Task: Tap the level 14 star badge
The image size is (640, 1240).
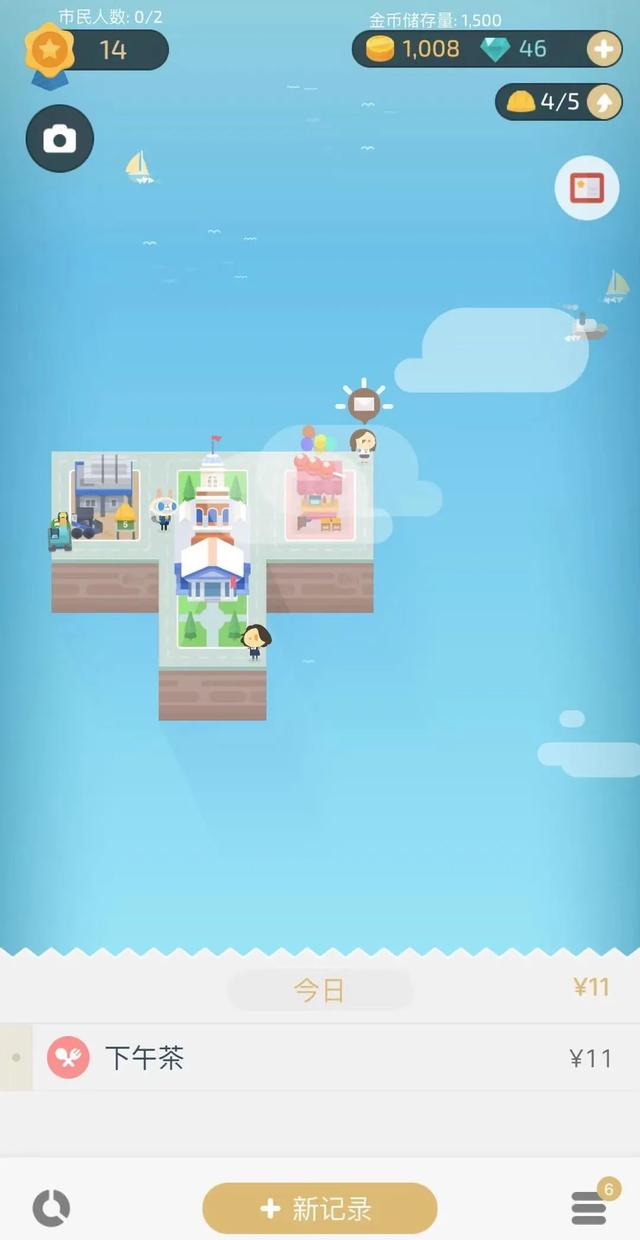Action: coord(50,50)
